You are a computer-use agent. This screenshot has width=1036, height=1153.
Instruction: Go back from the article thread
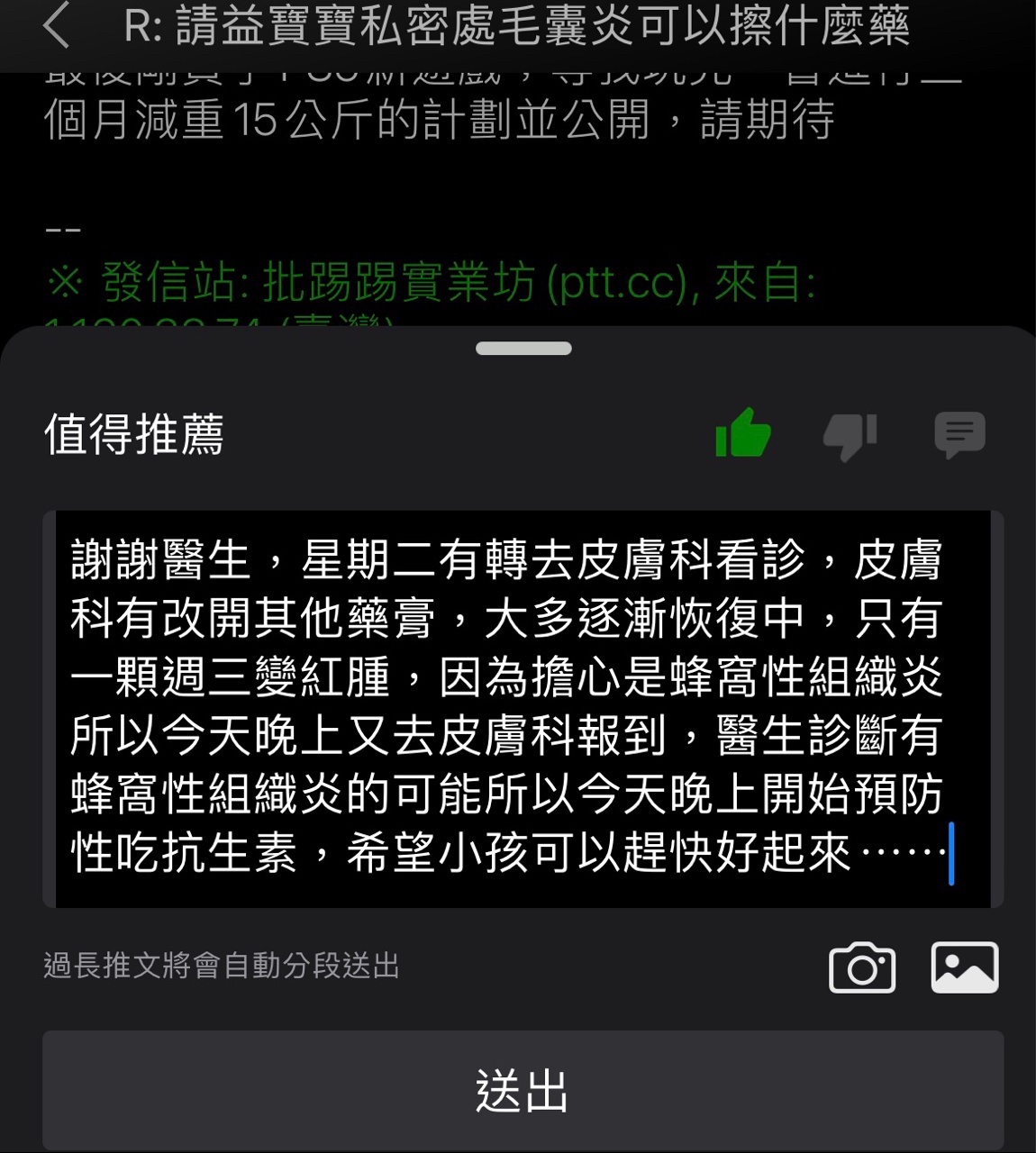[x=56, y=25]
